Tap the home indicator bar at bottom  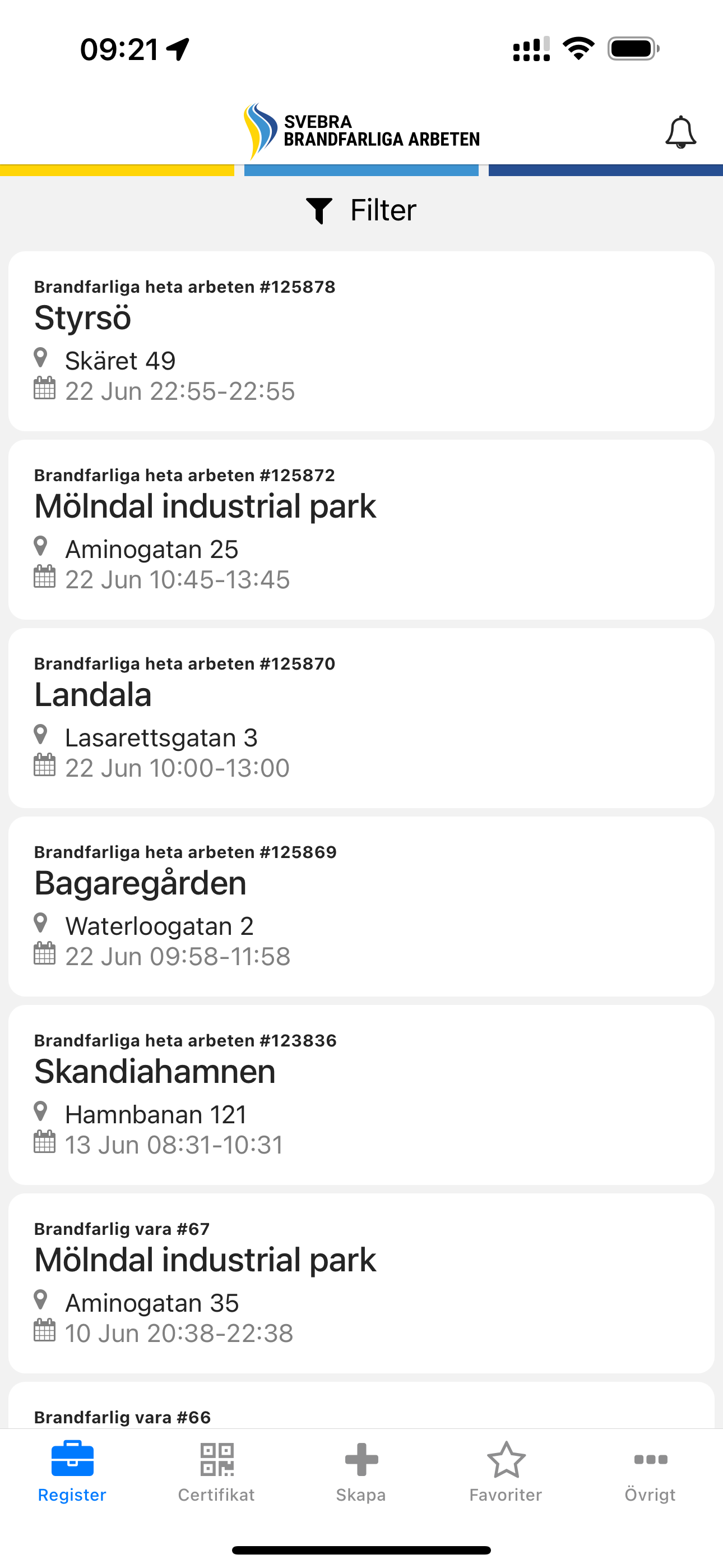tap(361, 1549)
